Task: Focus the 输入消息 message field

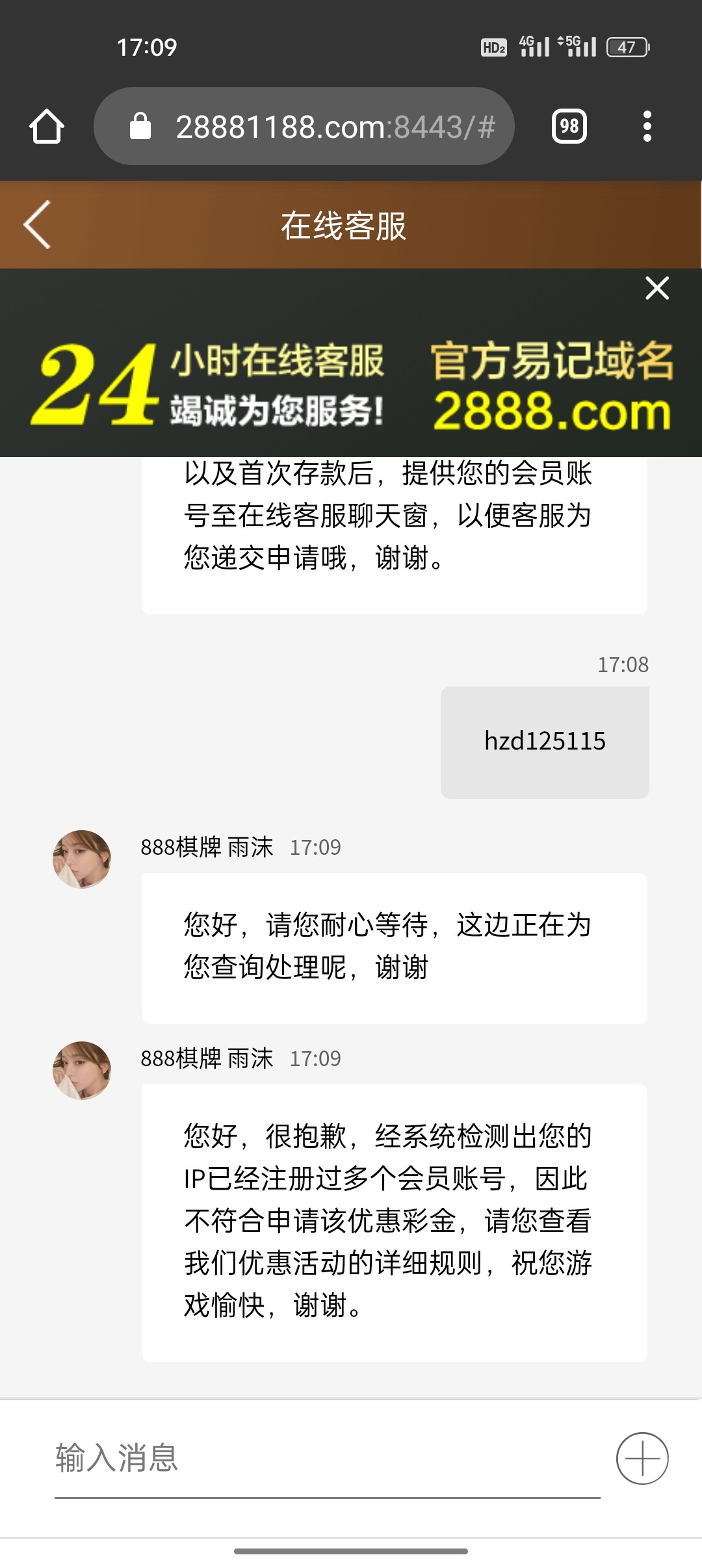Action: click(325, 1457)
